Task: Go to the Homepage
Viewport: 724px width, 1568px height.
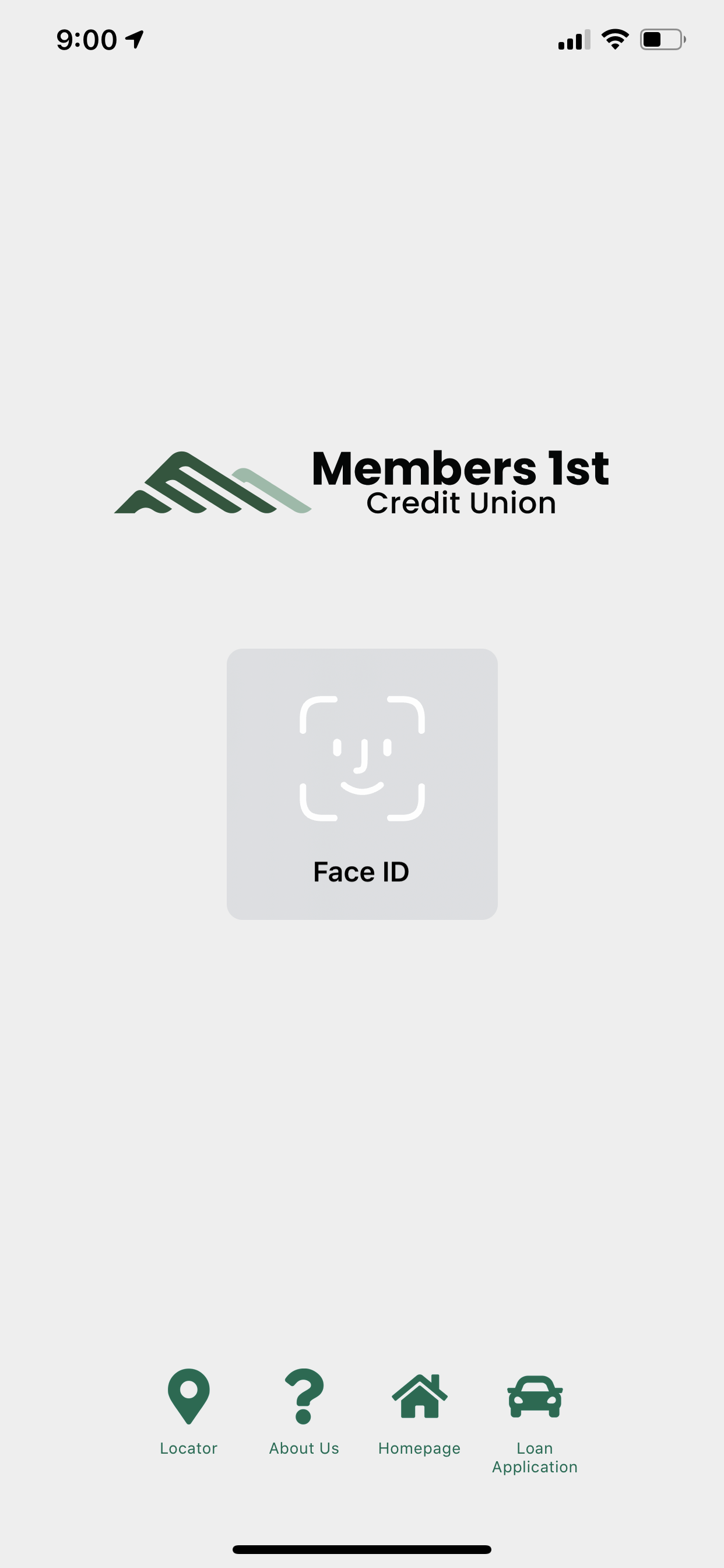Action: (419, 1412)
